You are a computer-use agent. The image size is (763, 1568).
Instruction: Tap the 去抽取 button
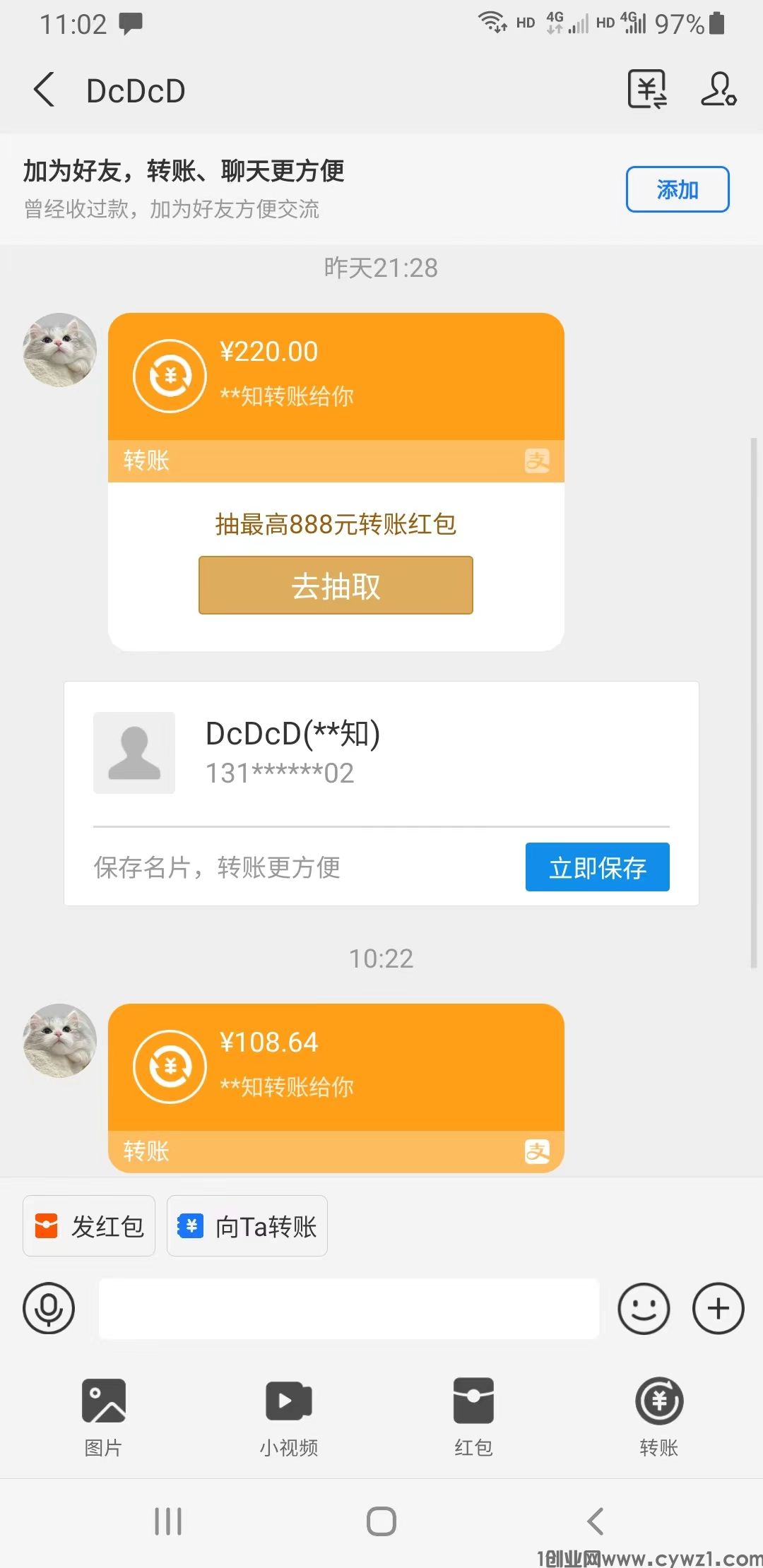click(336, 586)
